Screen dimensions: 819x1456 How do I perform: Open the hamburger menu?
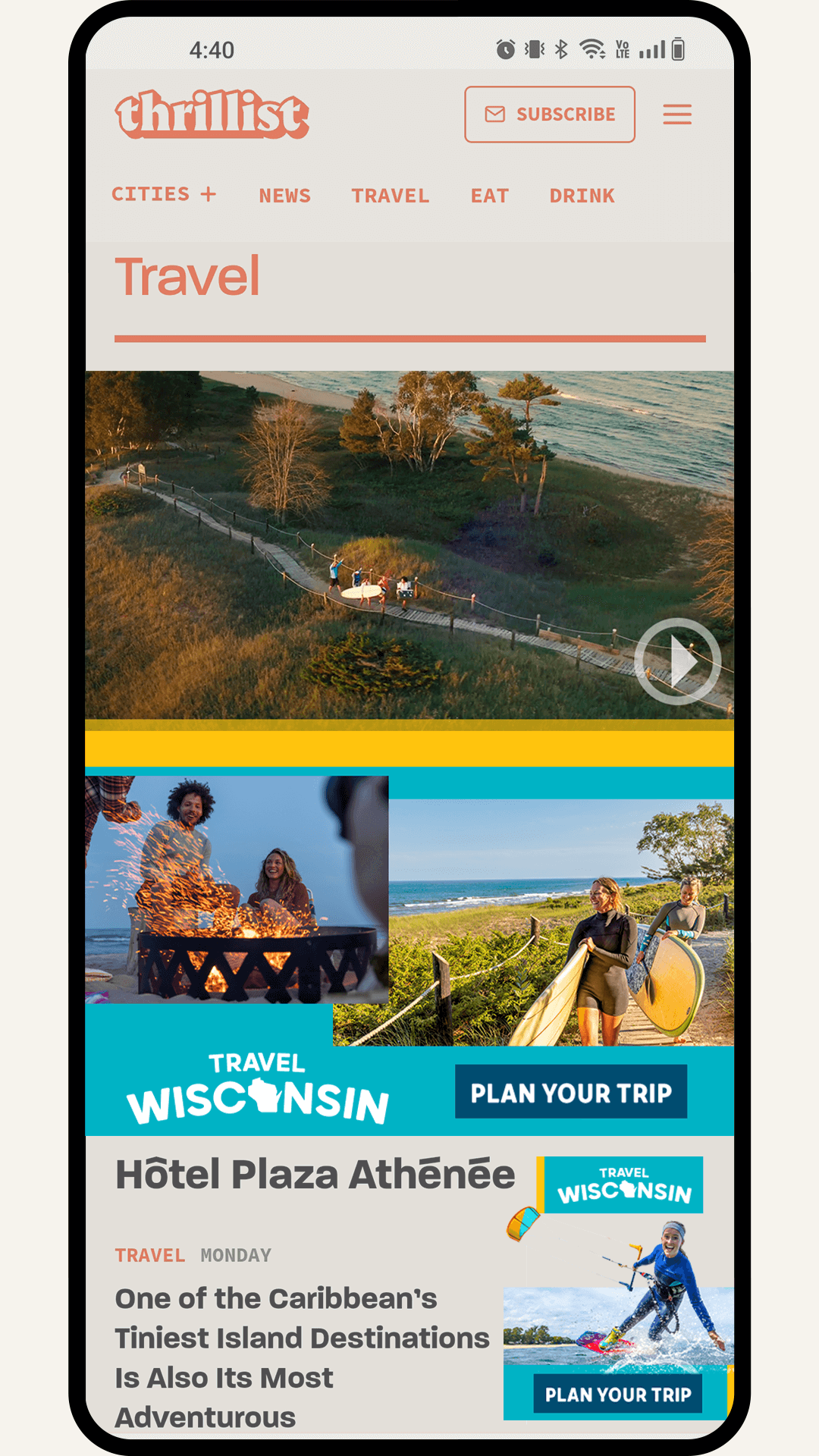[x=677, y=115]
